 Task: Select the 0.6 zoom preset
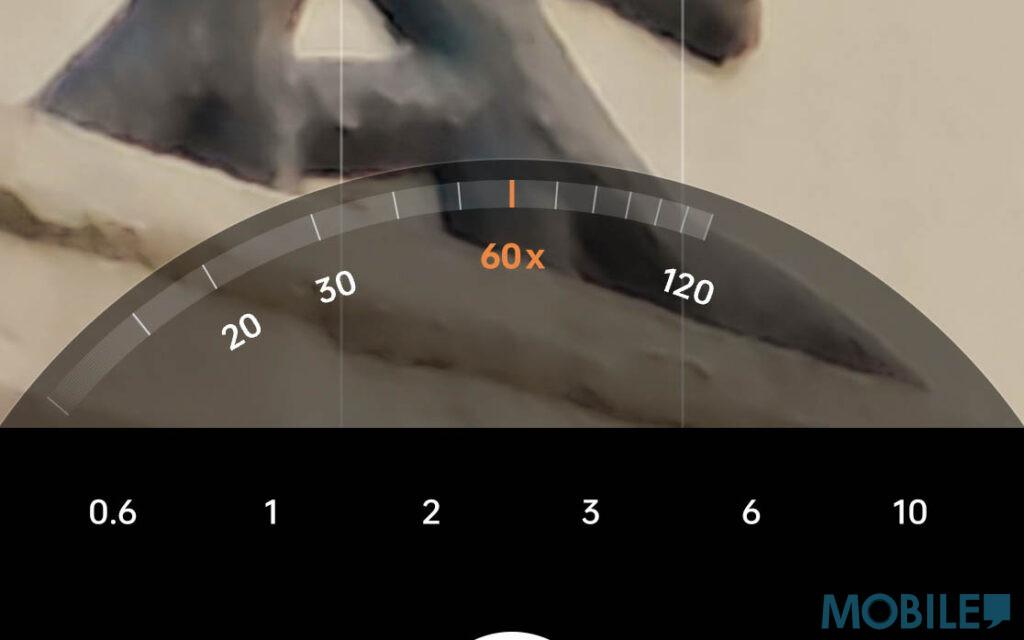pos(112,513)
